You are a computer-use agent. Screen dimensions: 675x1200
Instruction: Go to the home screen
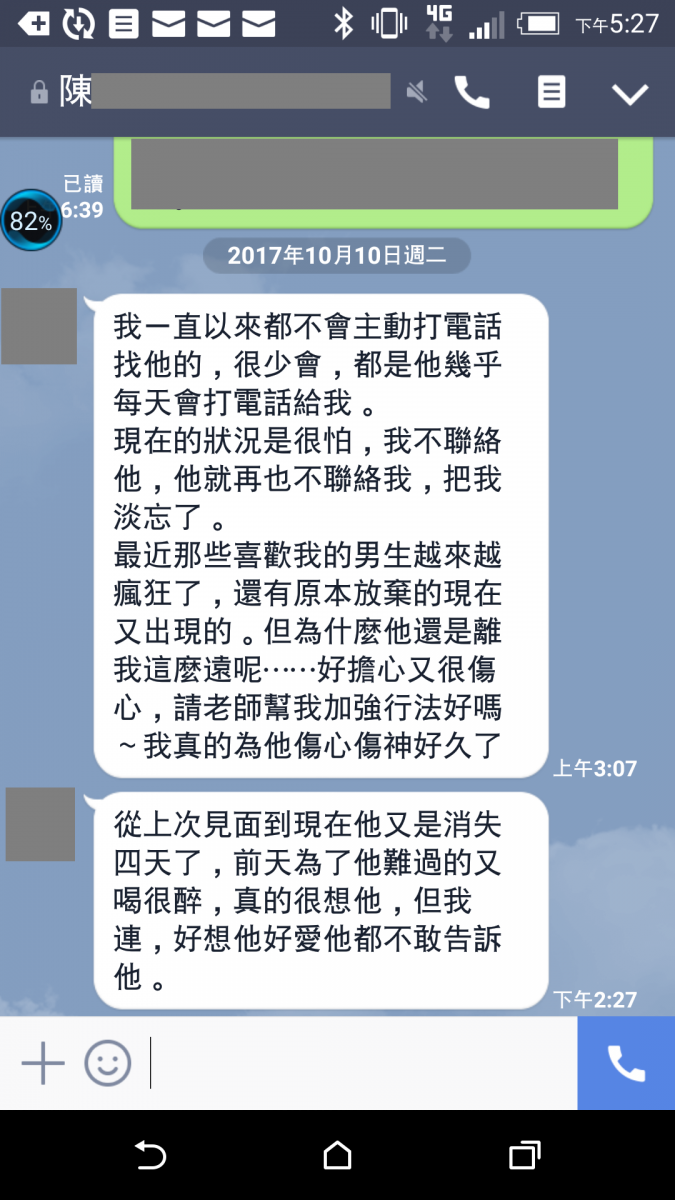point(338,1156)
